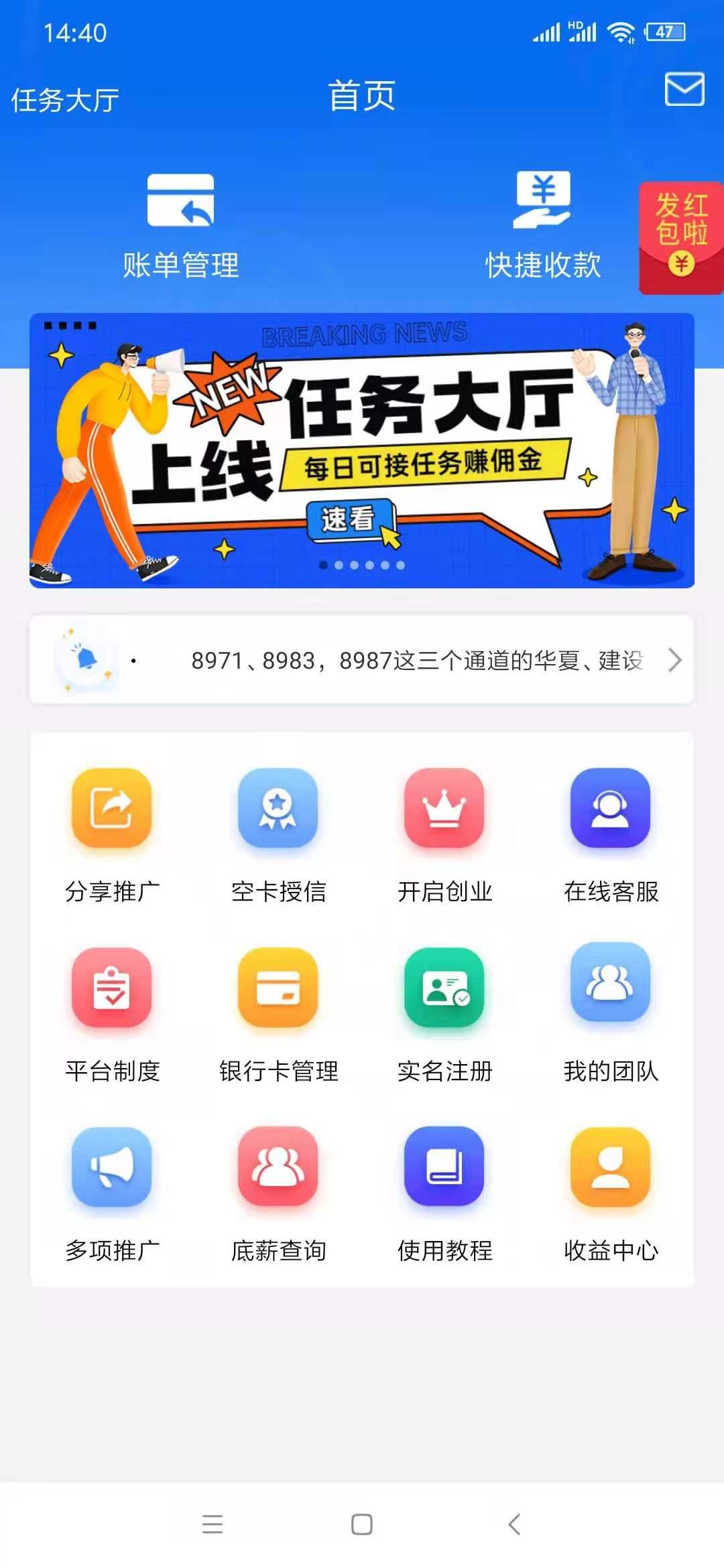Viewport: 724px width, 1568px height.
Task: Open 账单管理 bill management
Action: coord(180,221)
